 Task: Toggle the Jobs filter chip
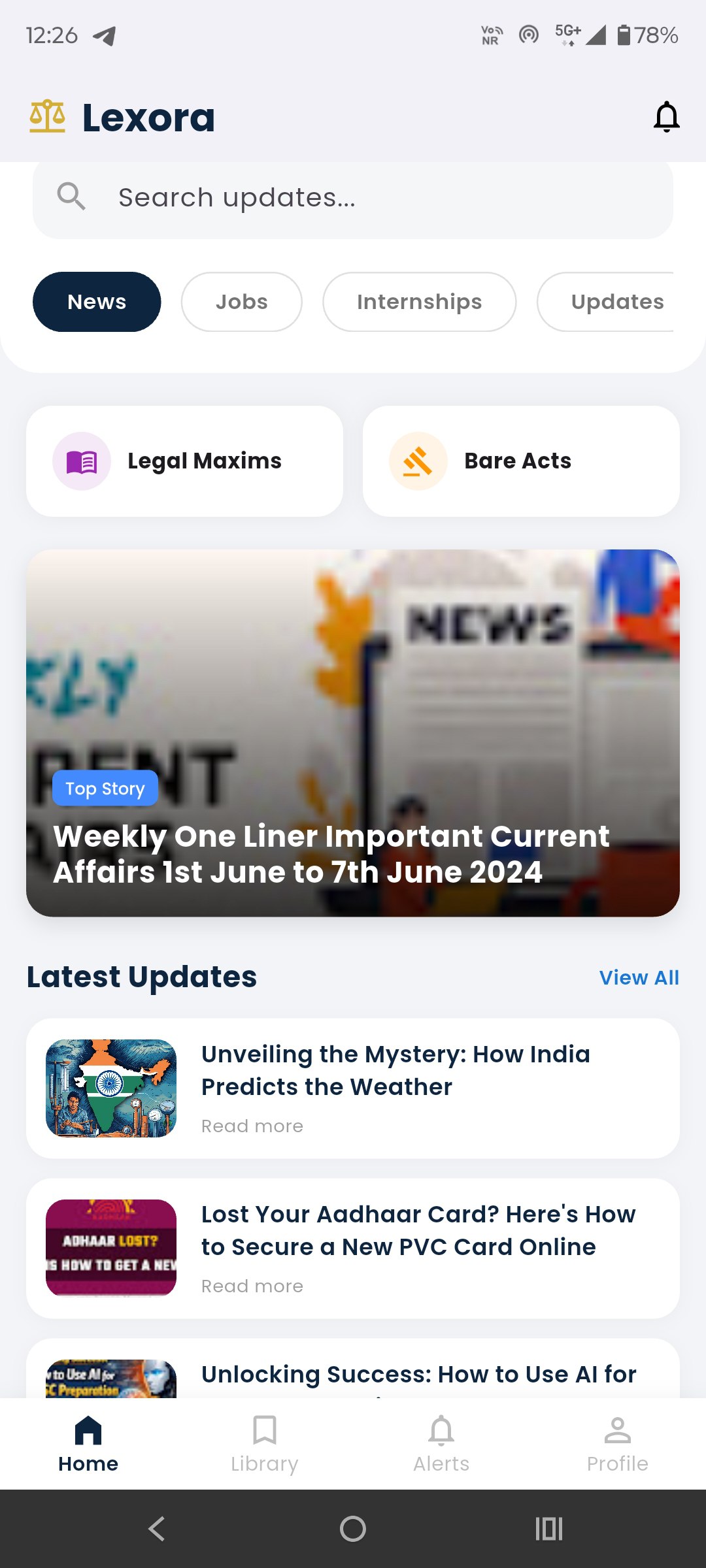tap(241, 301)
